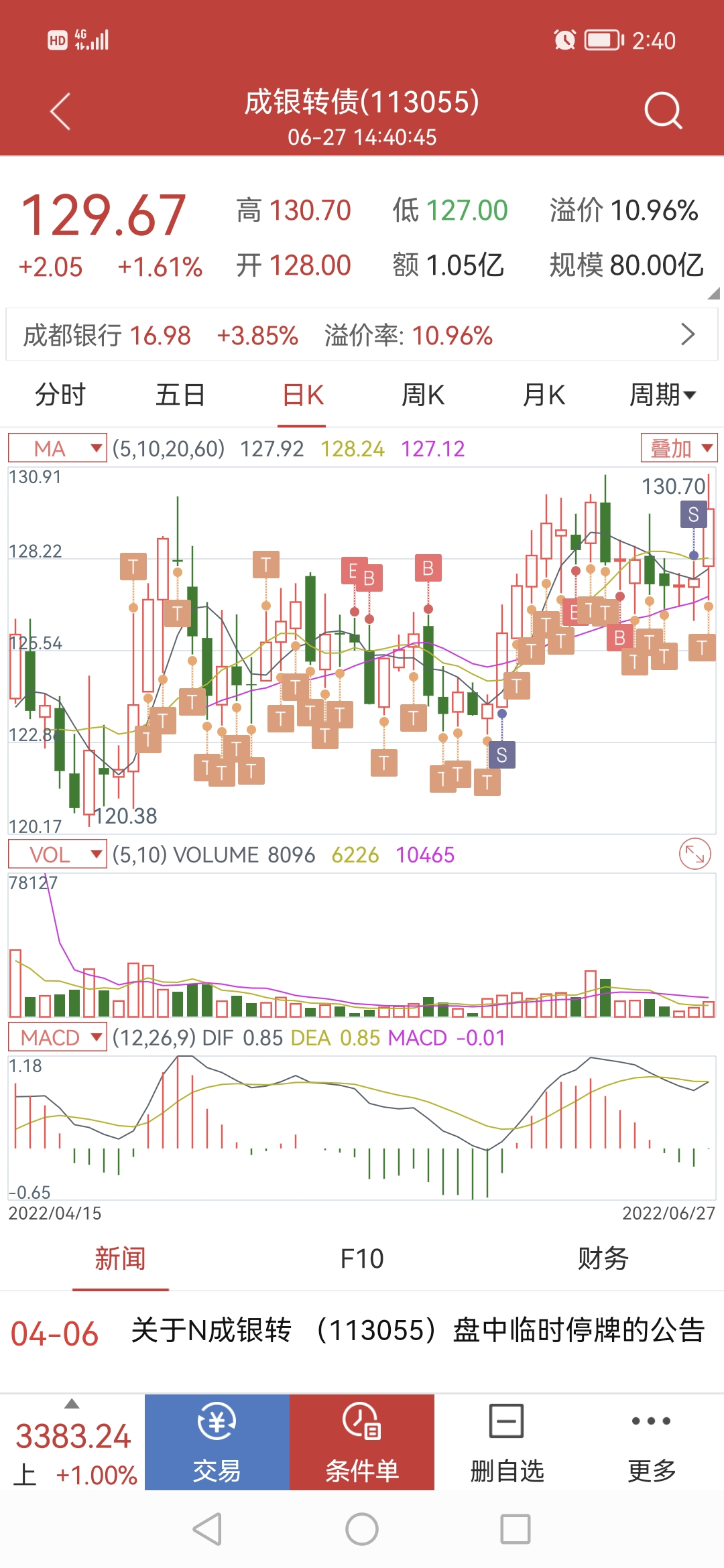The image size is (724, 1568).
Task: Switch to the 月K chart tab
Action: pyautogui.click(x=544, y=395)
